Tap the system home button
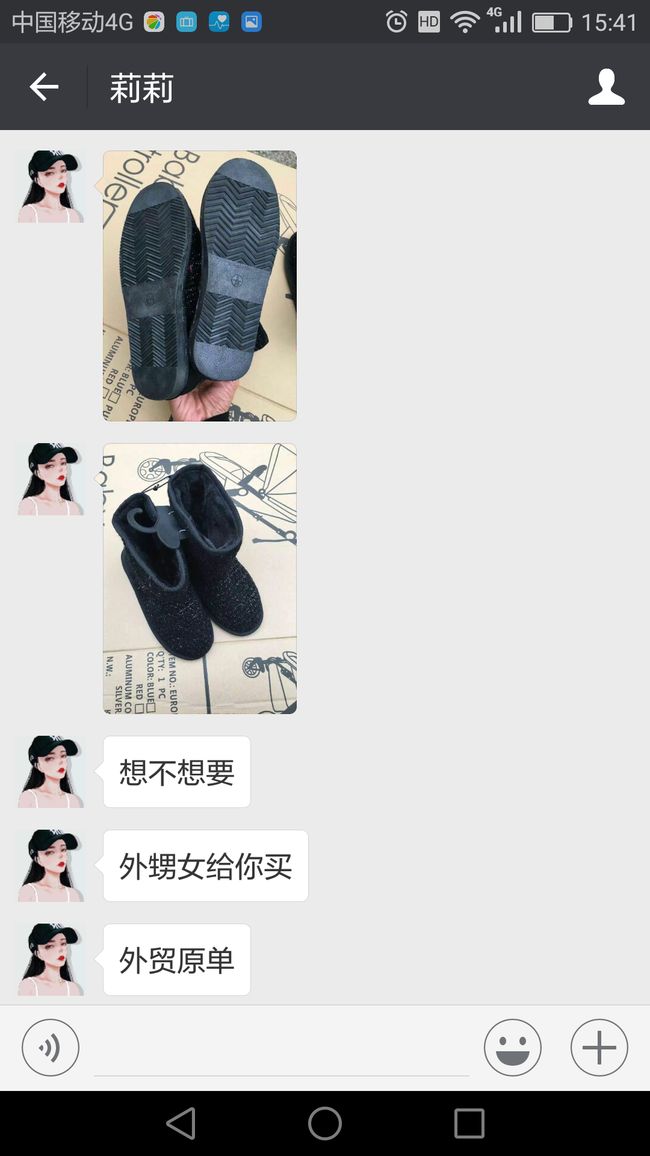This screenshot has width=650, height=1156. 324,1124
